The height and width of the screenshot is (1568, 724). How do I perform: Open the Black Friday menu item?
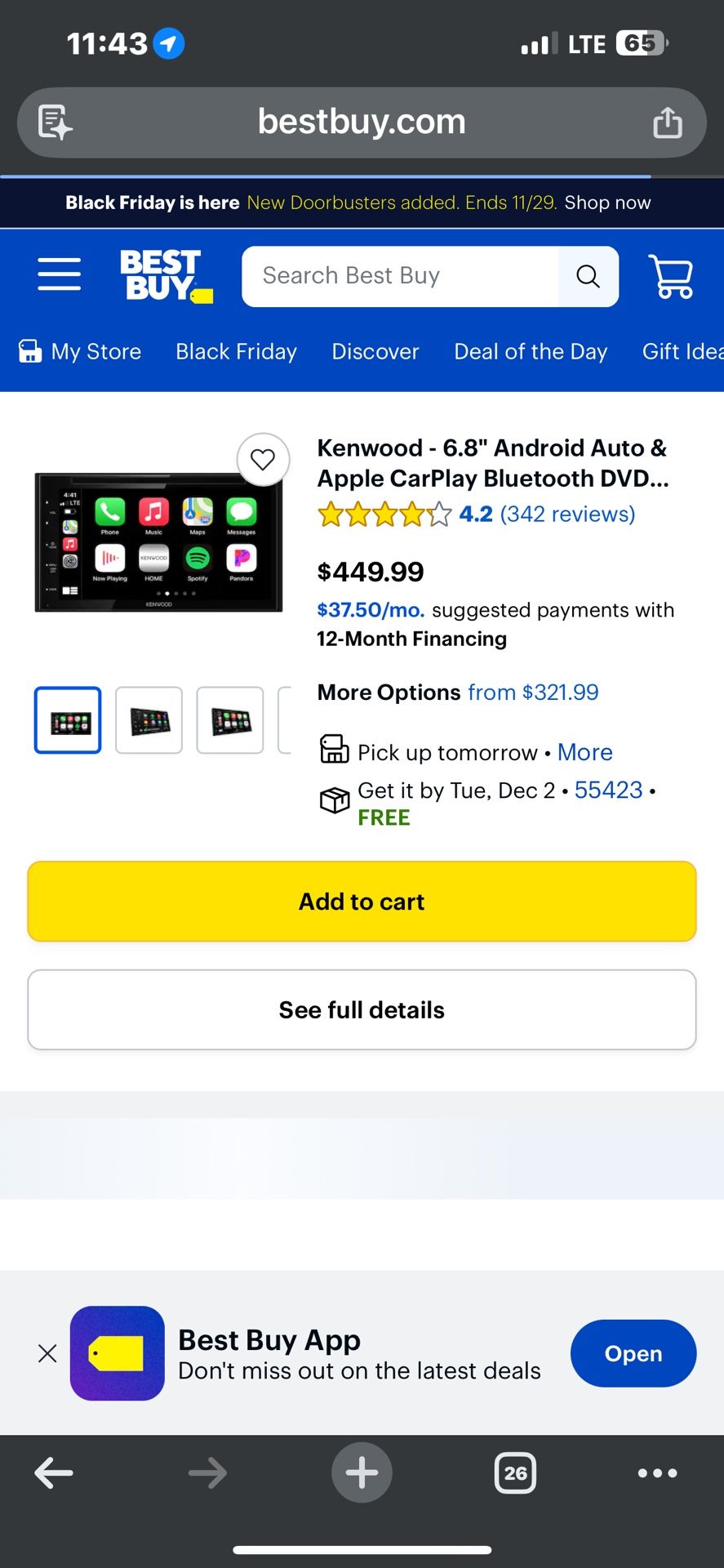coord(236,351)
